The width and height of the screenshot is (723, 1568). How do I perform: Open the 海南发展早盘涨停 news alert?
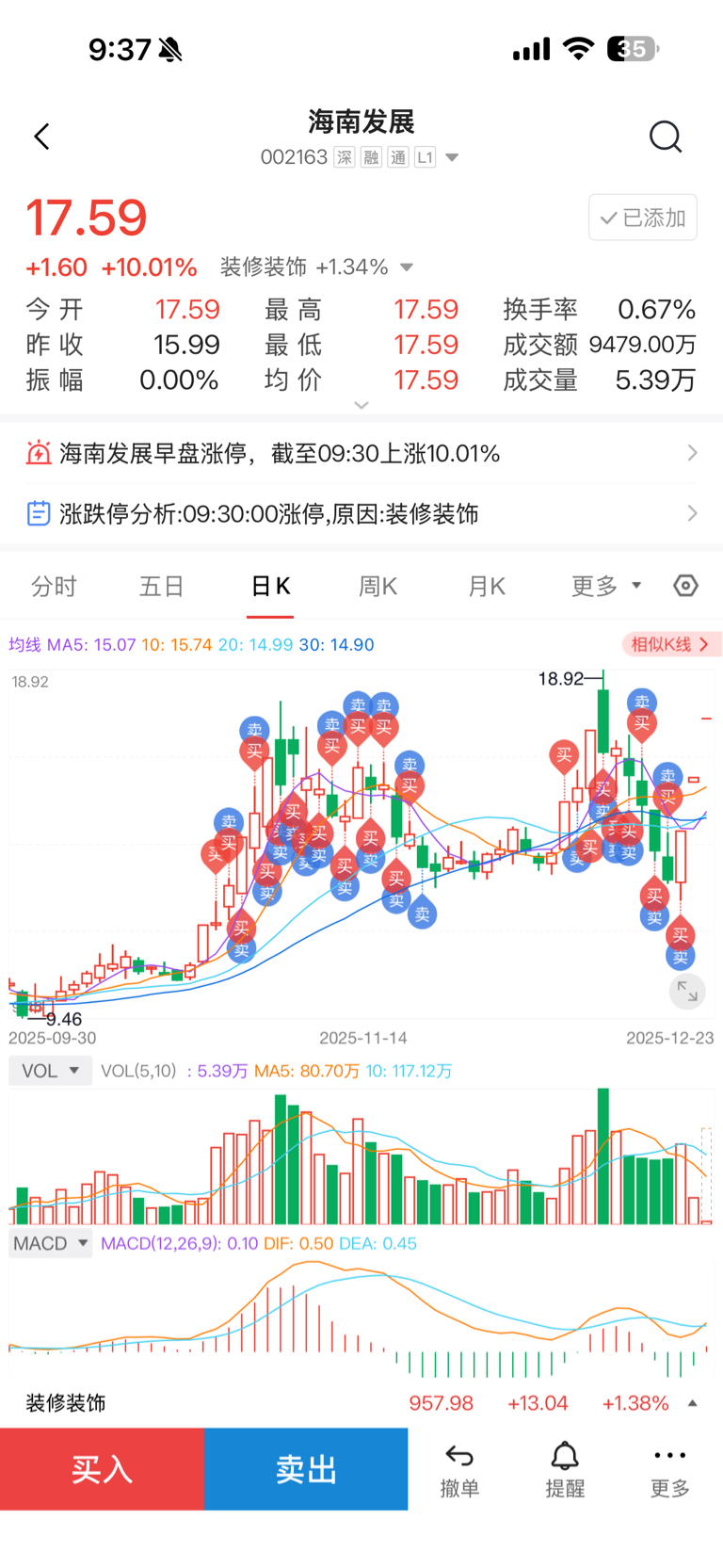[361, 453]
